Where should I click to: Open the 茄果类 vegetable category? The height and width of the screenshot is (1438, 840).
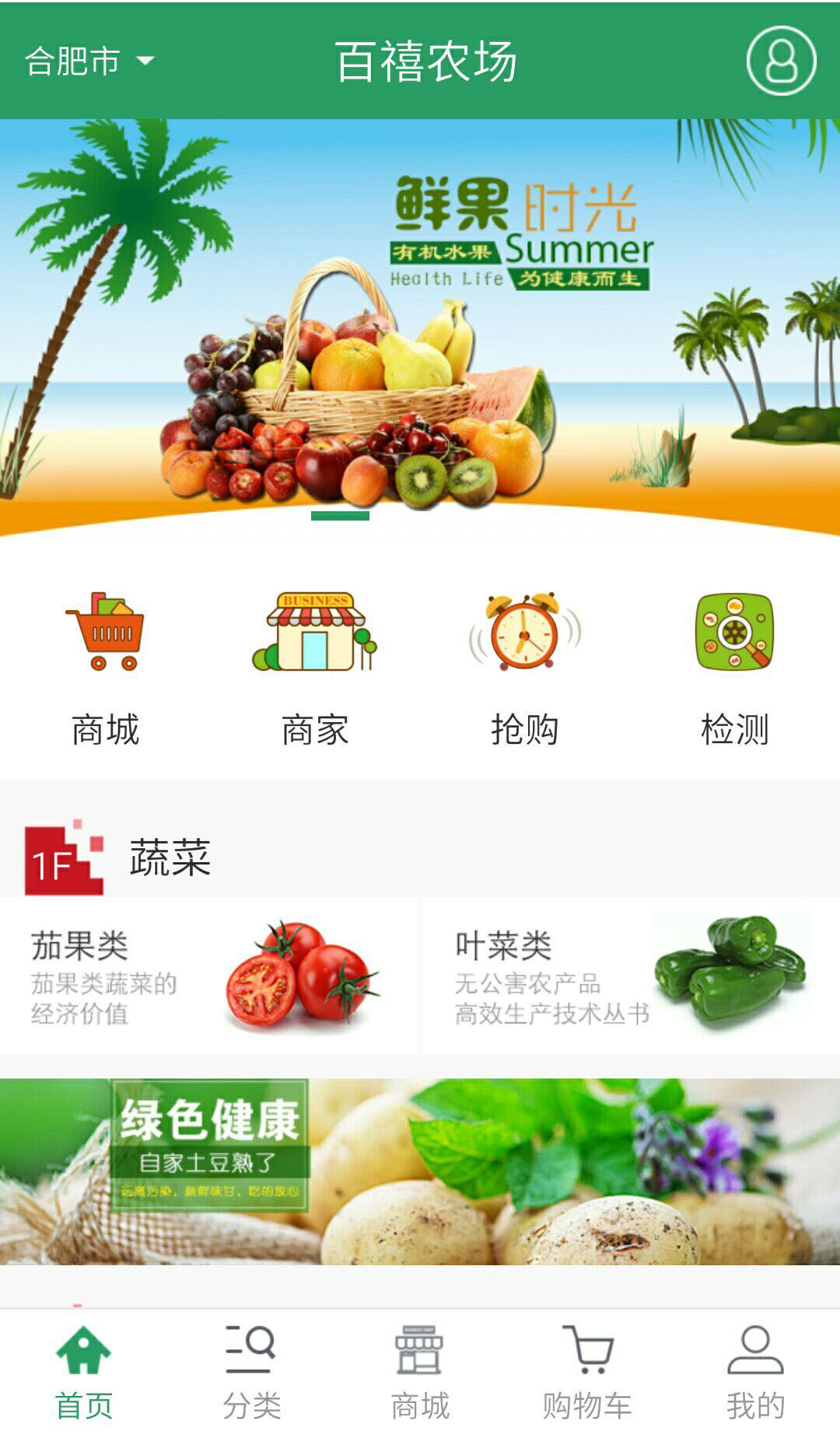208,977
